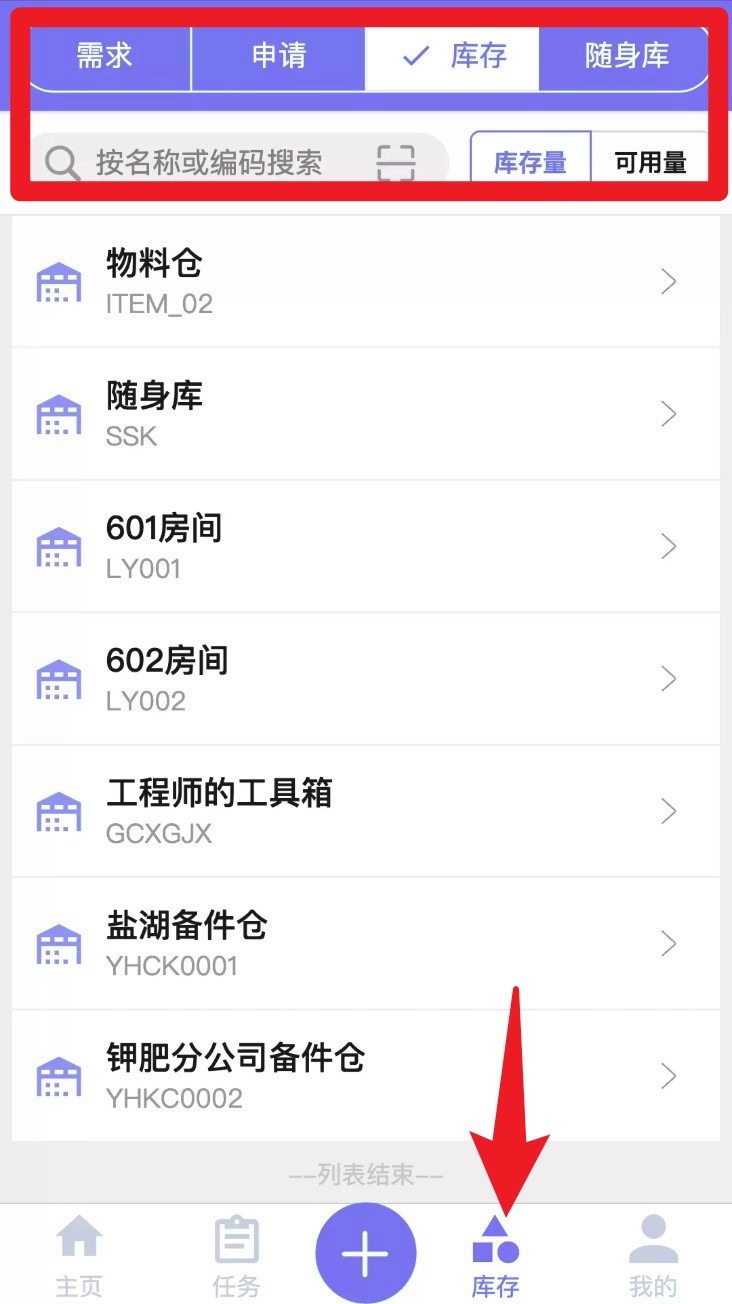This screenshot has width=732, height=1304.
Task: Tap the plus create button
Action: click(366, 1252)
